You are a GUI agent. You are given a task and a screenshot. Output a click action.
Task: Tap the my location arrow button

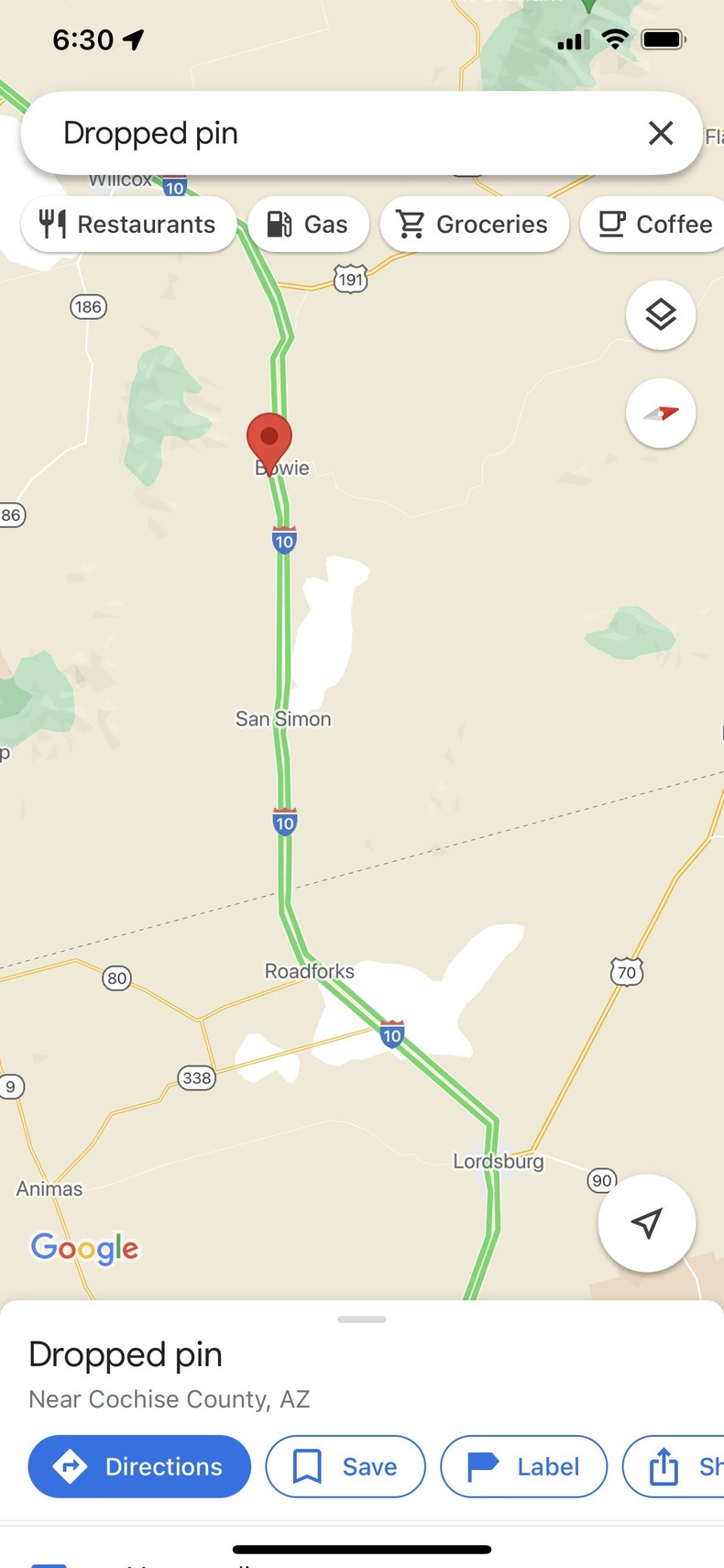click(647, 1223)
